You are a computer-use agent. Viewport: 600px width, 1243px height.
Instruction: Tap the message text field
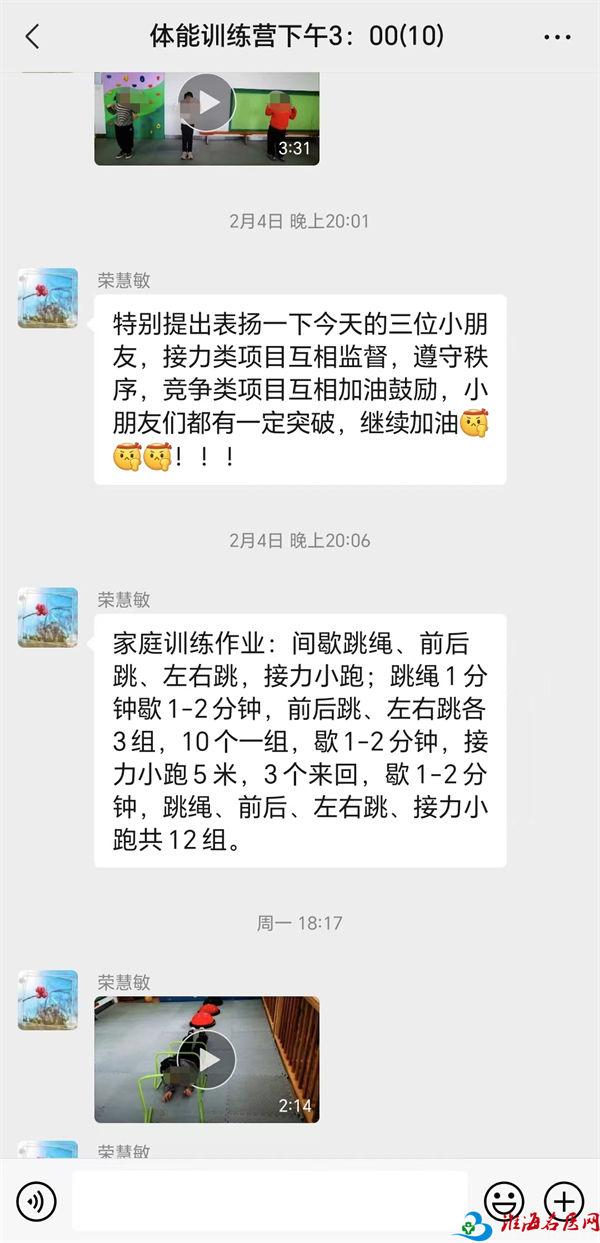pyautogui.click(x=270, y=1200)
